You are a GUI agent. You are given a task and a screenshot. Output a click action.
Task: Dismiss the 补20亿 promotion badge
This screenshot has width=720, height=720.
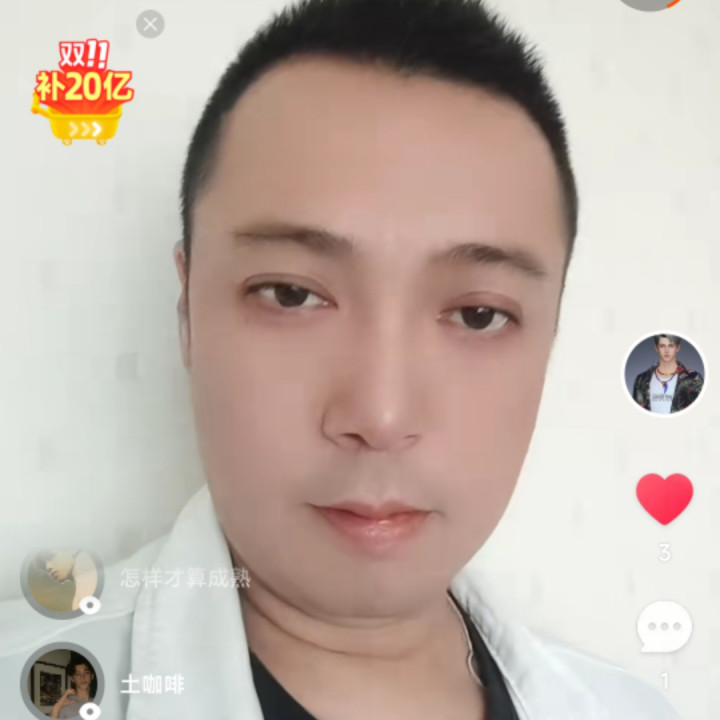[x=150, y=24]
